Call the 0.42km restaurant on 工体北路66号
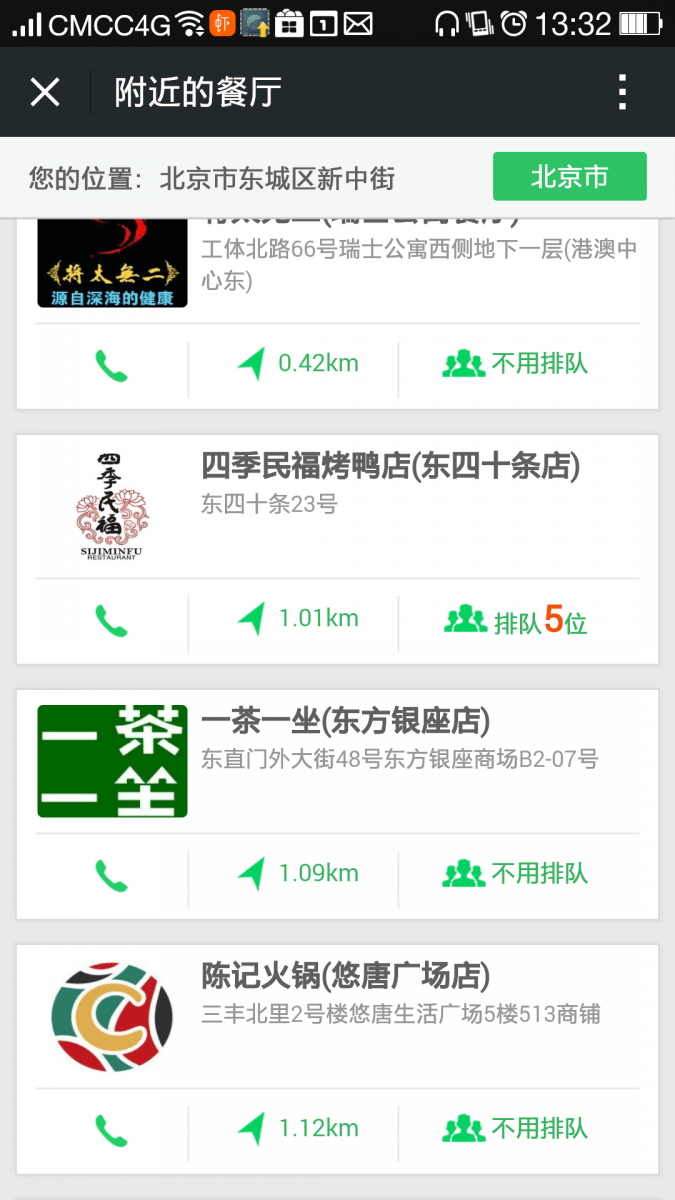This screenshot has width=675, height=1200. coord(111,366)
